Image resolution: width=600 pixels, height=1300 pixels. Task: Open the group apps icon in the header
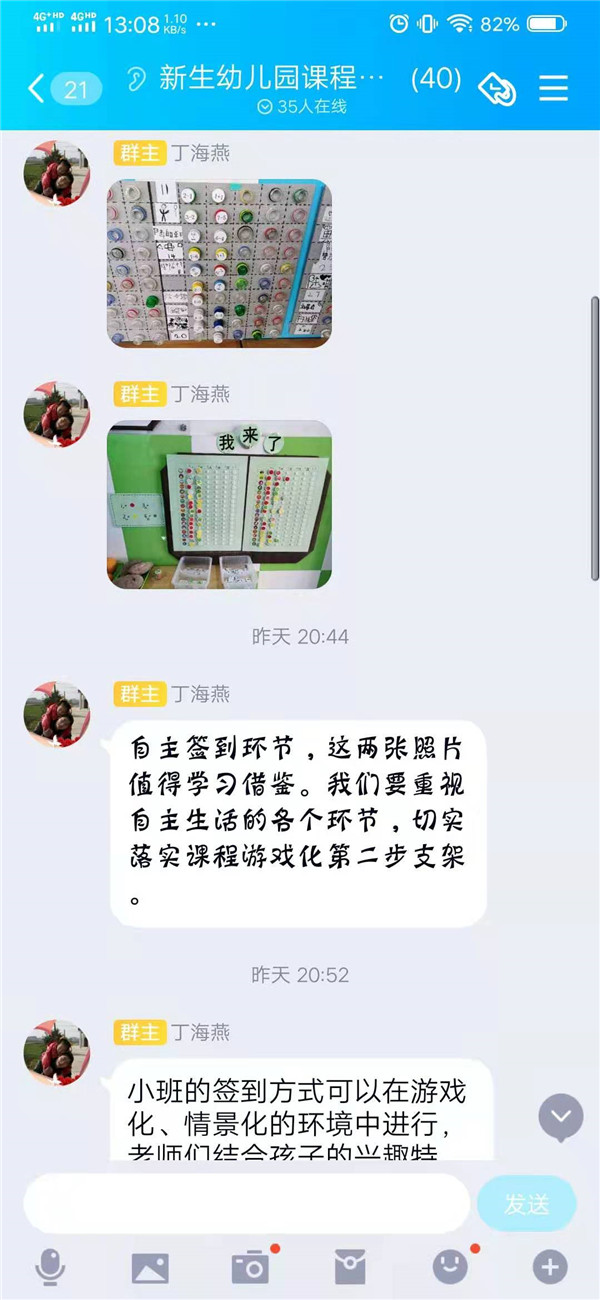(497, 89)
